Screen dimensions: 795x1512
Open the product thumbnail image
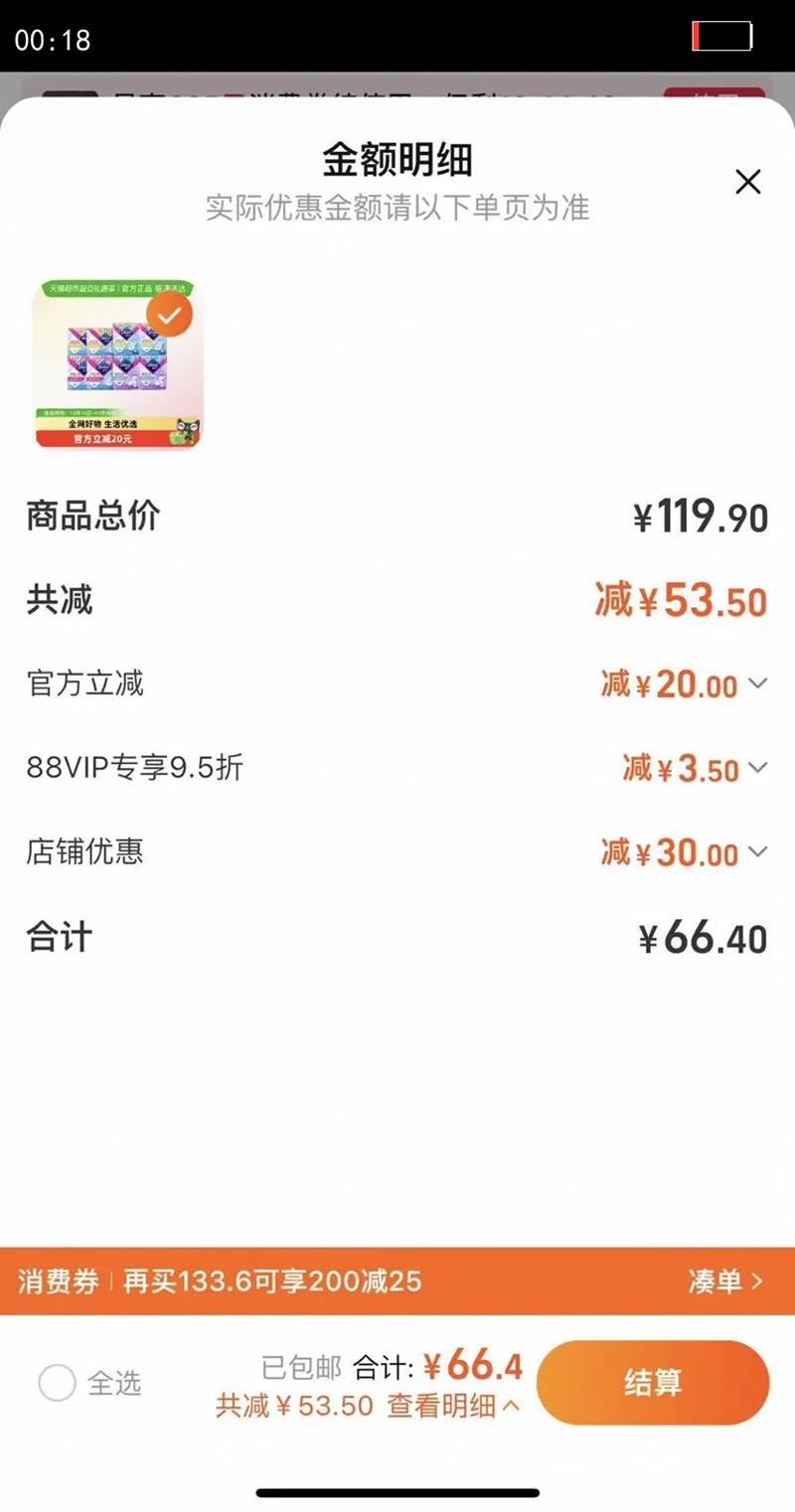(115, 365)
